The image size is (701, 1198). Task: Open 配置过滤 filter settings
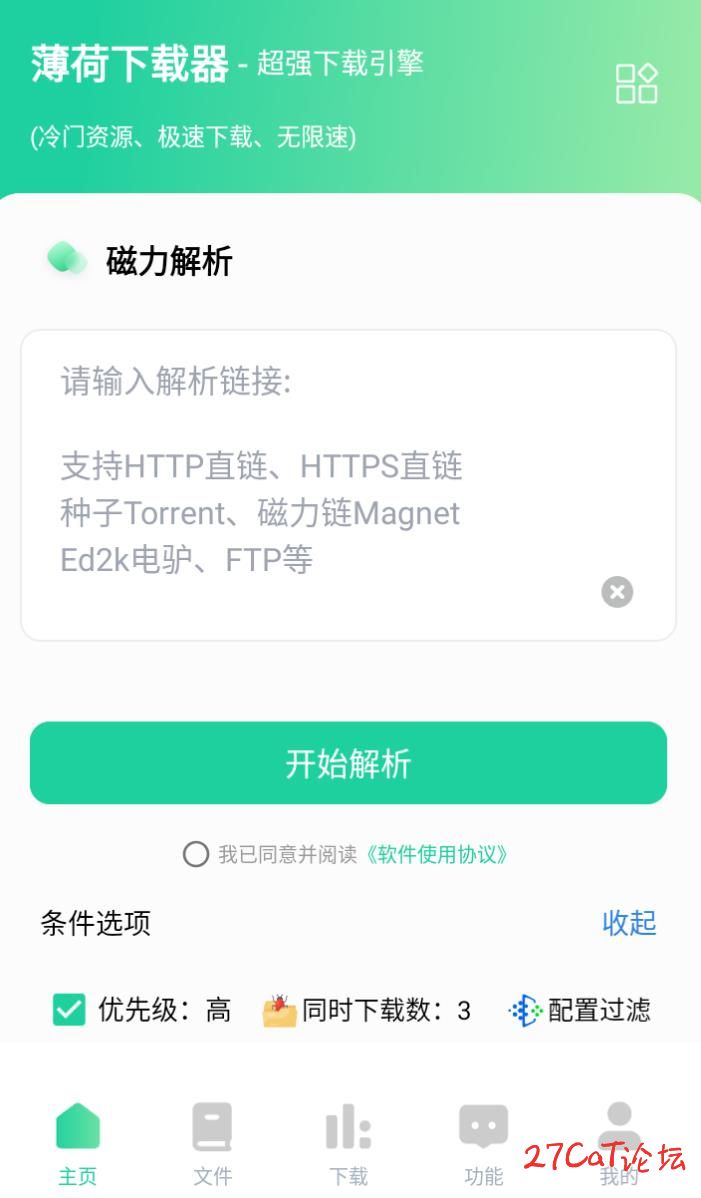tap(580, 1010)
